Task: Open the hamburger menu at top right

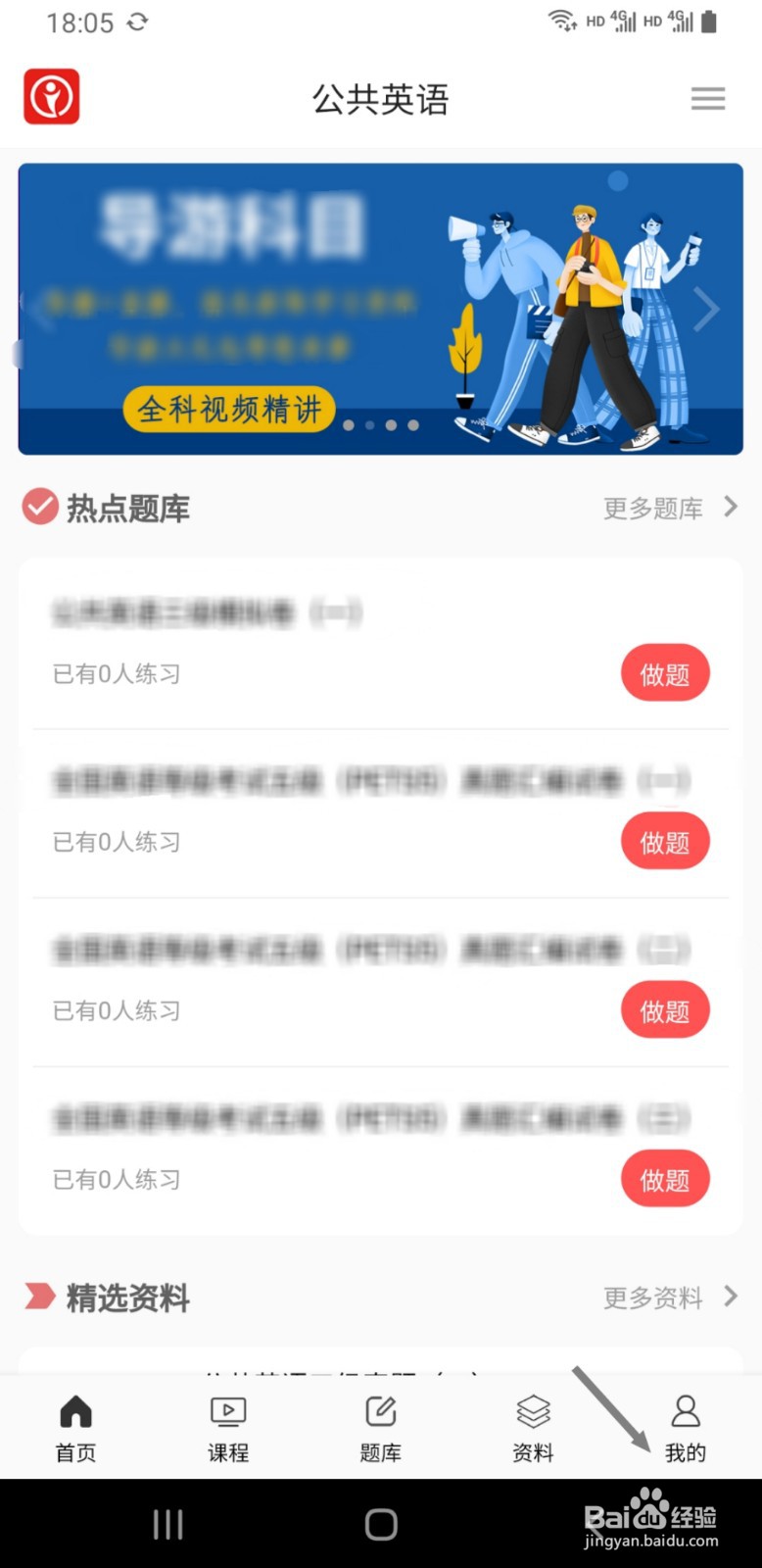Action: [707, 98]
